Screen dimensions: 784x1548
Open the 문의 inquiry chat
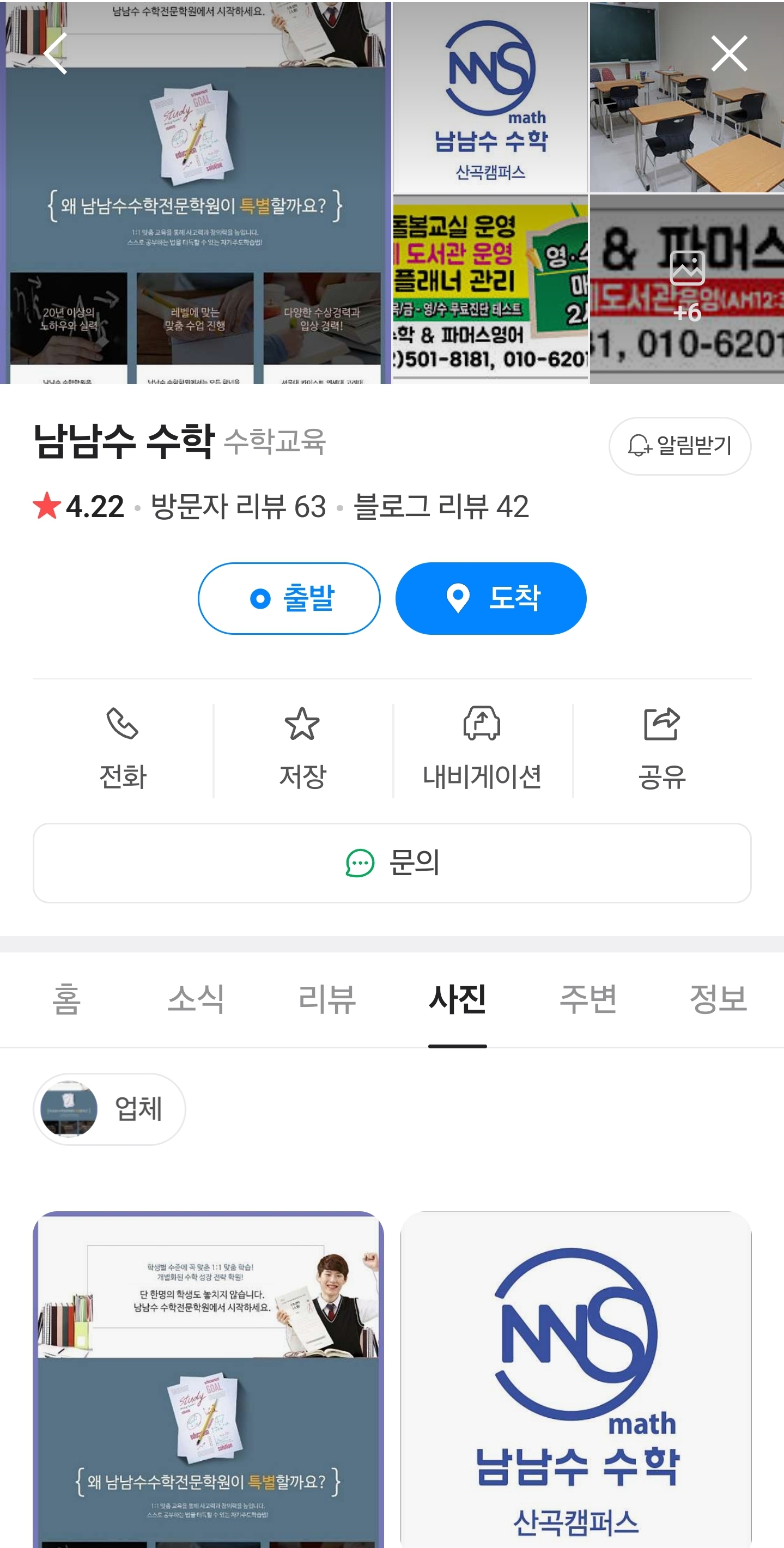392,863
